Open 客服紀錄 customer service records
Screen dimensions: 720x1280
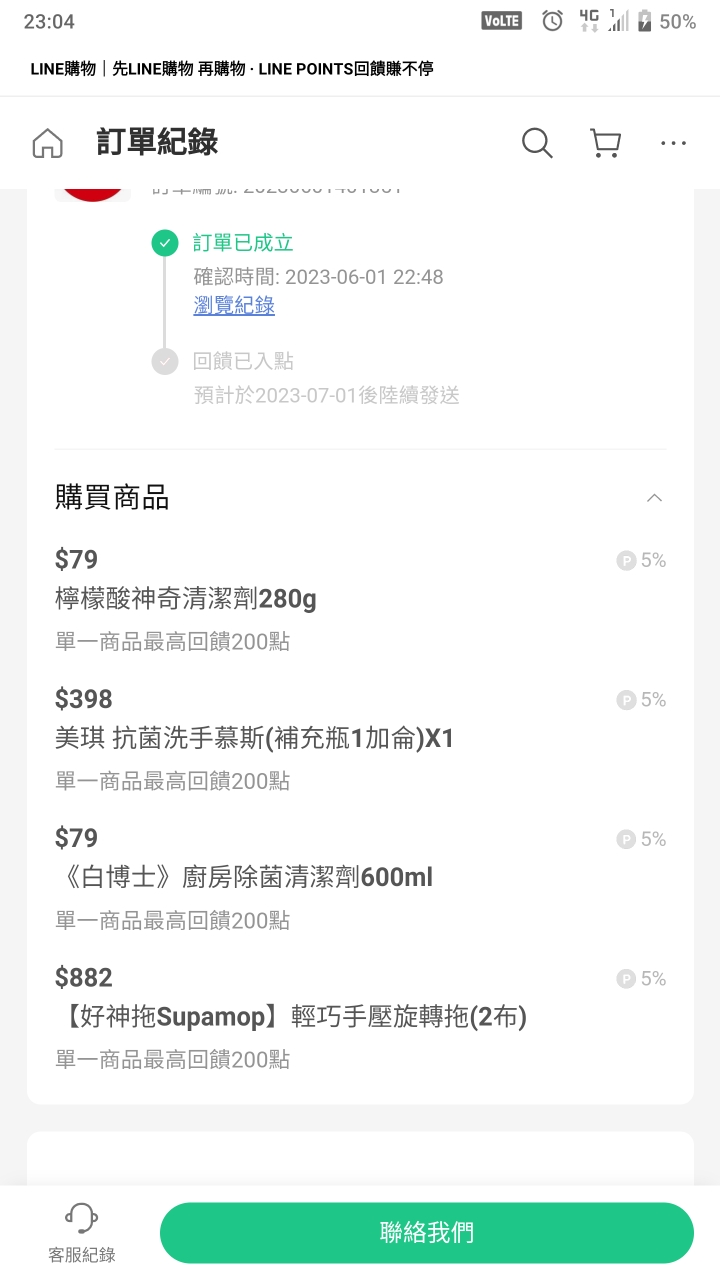coord(82,1234)
